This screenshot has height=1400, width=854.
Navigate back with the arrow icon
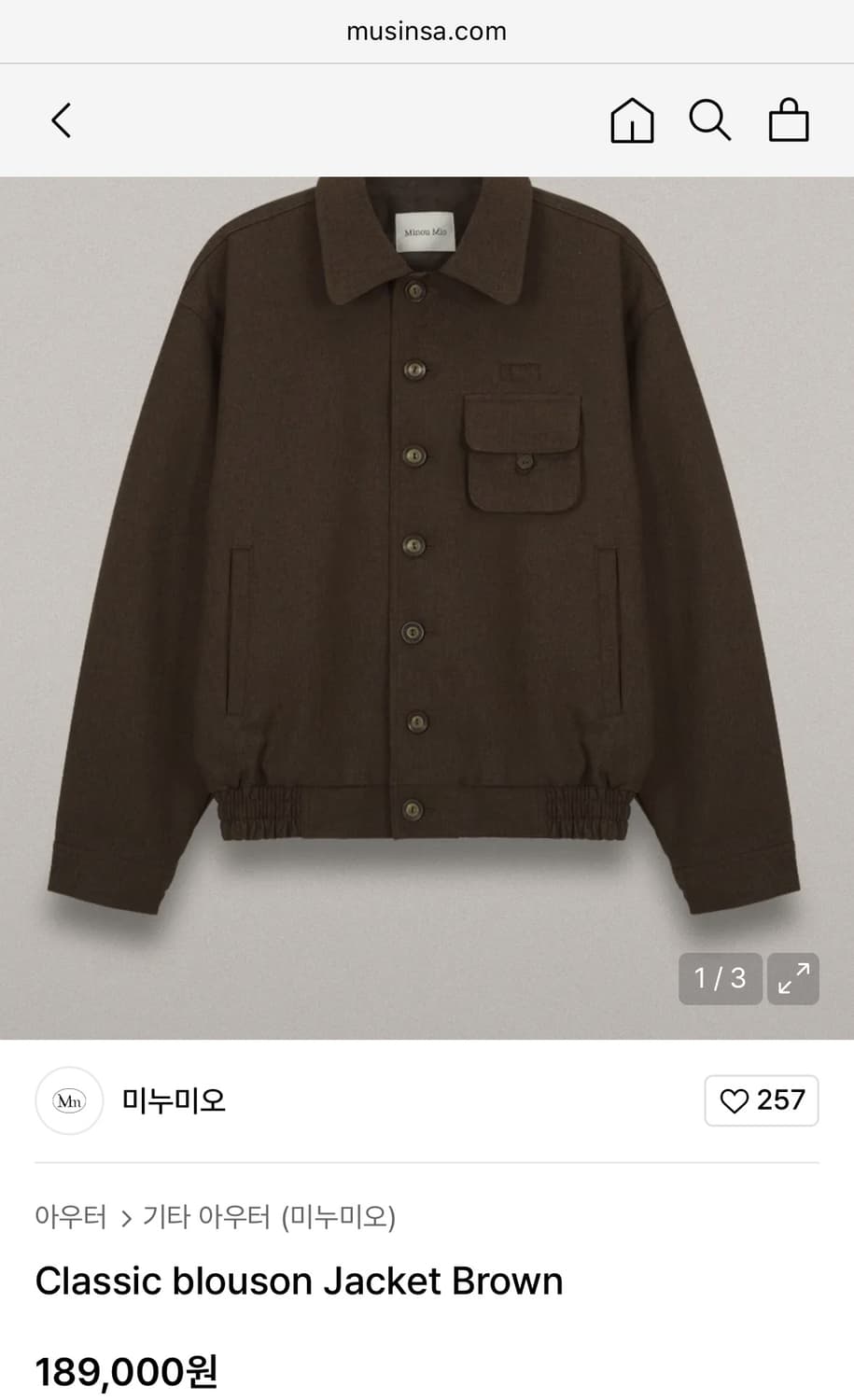click(60, 119)
